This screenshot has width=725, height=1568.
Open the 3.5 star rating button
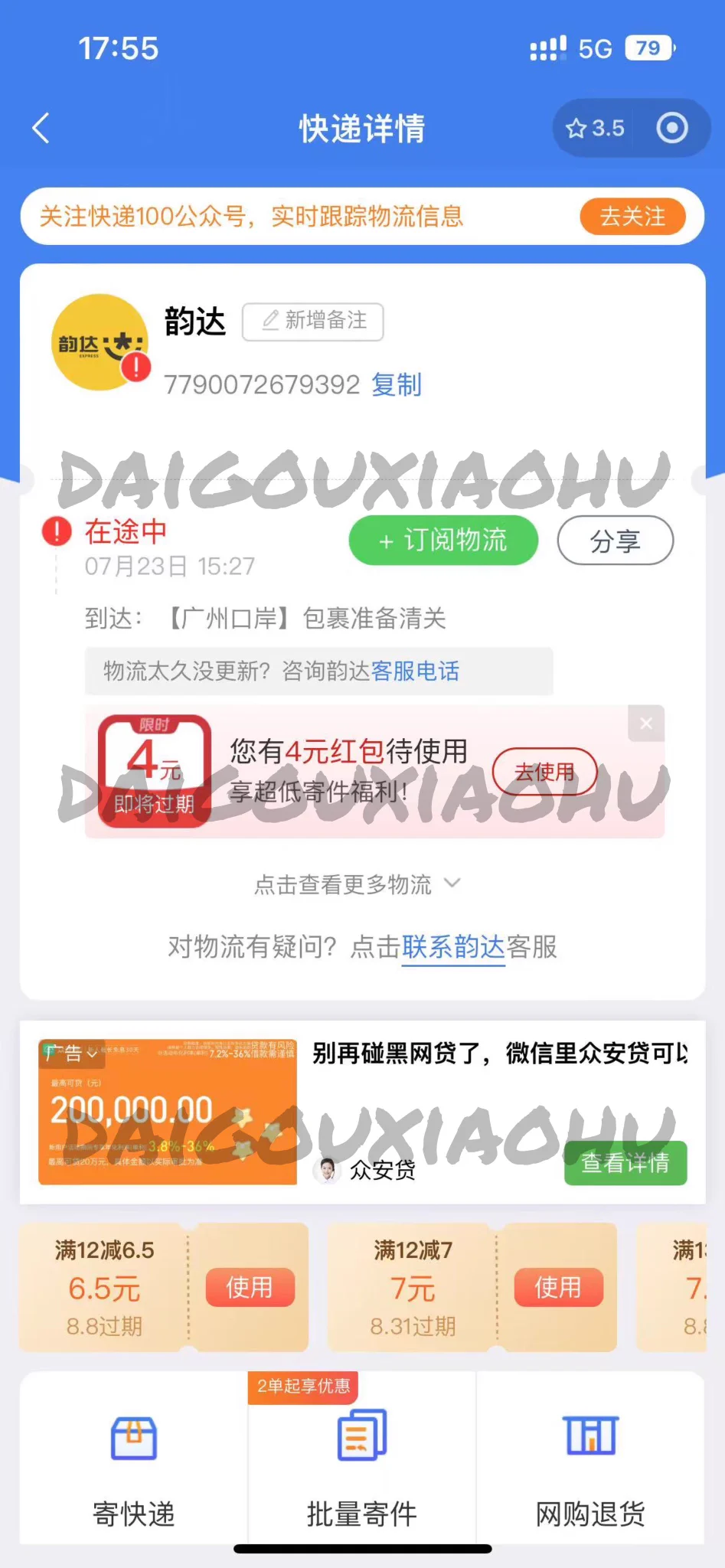pos(596,128)
